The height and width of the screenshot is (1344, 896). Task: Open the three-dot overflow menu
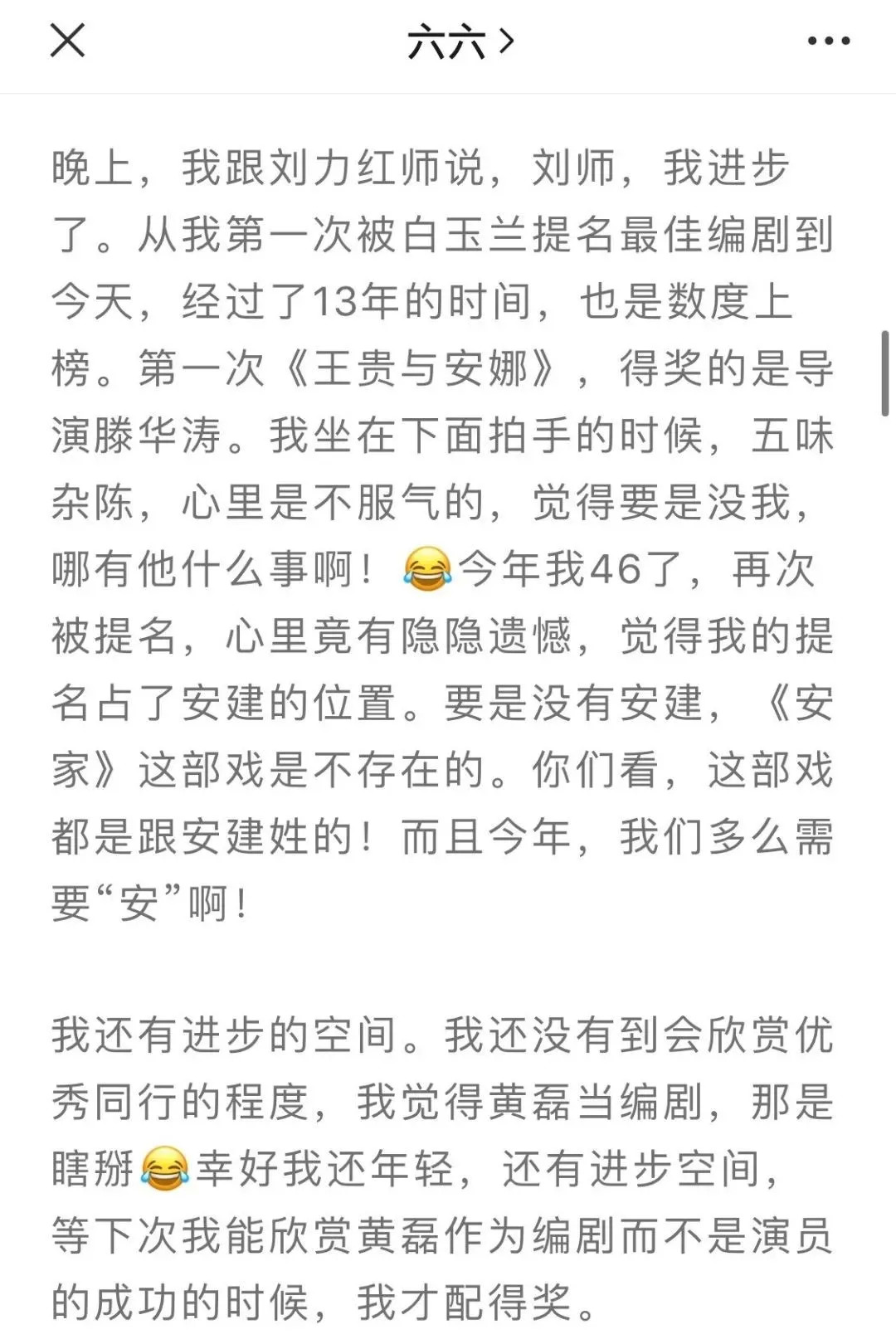coord(829,41)
